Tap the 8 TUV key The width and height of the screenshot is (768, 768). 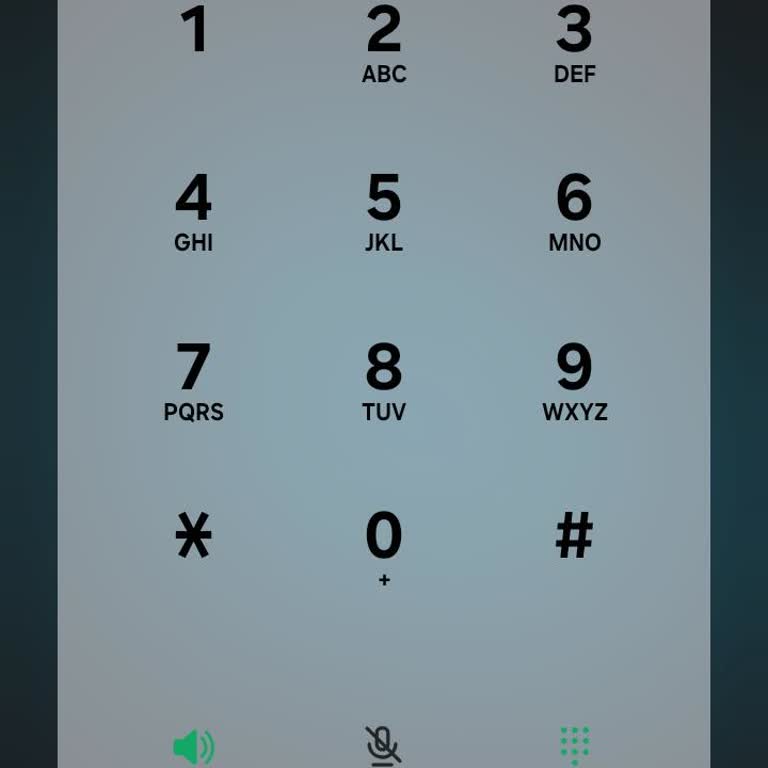(384, 380)
